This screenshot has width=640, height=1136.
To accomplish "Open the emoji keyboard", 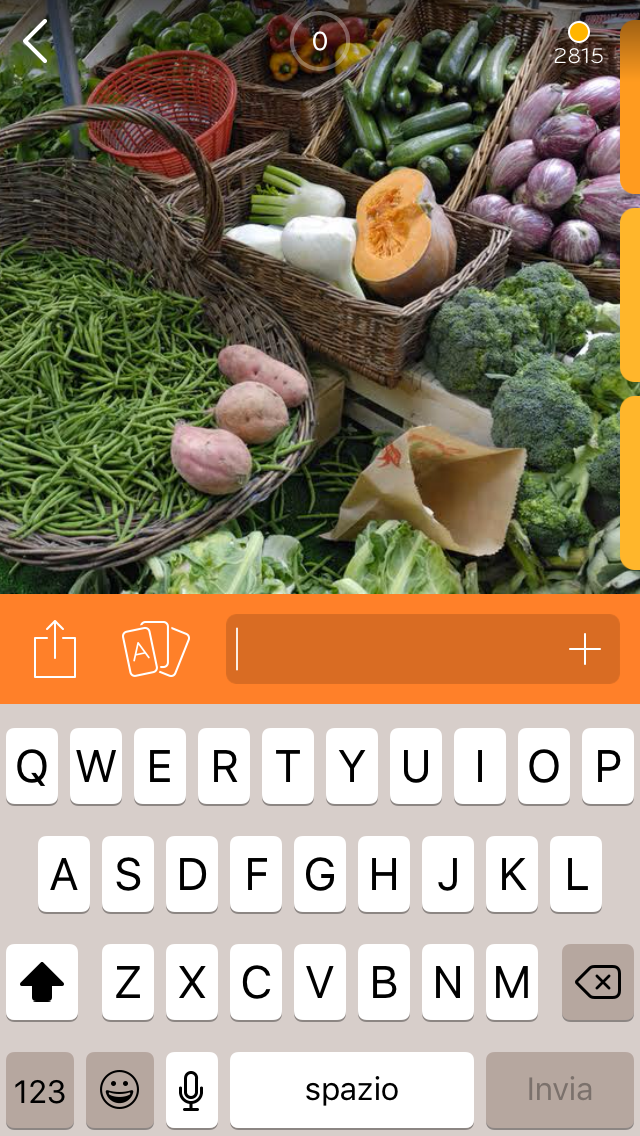I will pyautogui.click(x=120, y=1090).
